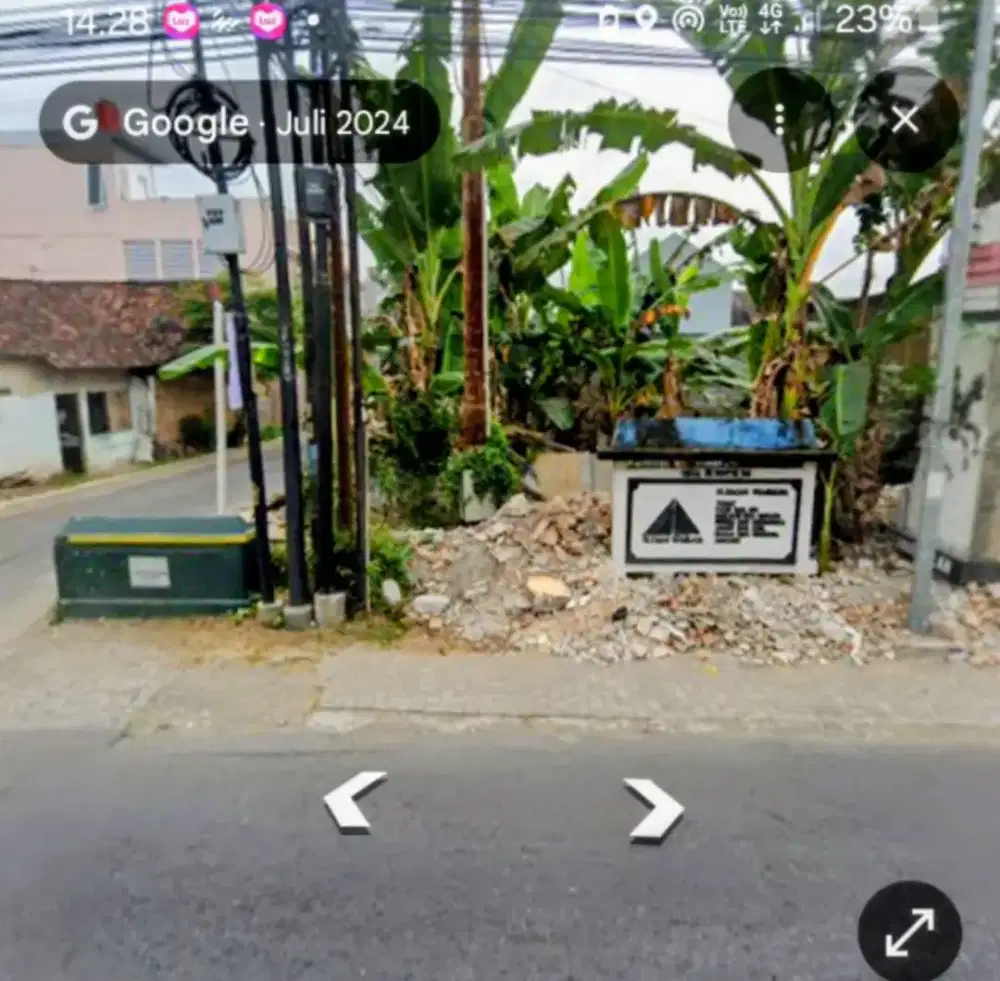This screenshot has height=981, width=1000.
Task: Close the Street View panel
Action: click(905, 120)
